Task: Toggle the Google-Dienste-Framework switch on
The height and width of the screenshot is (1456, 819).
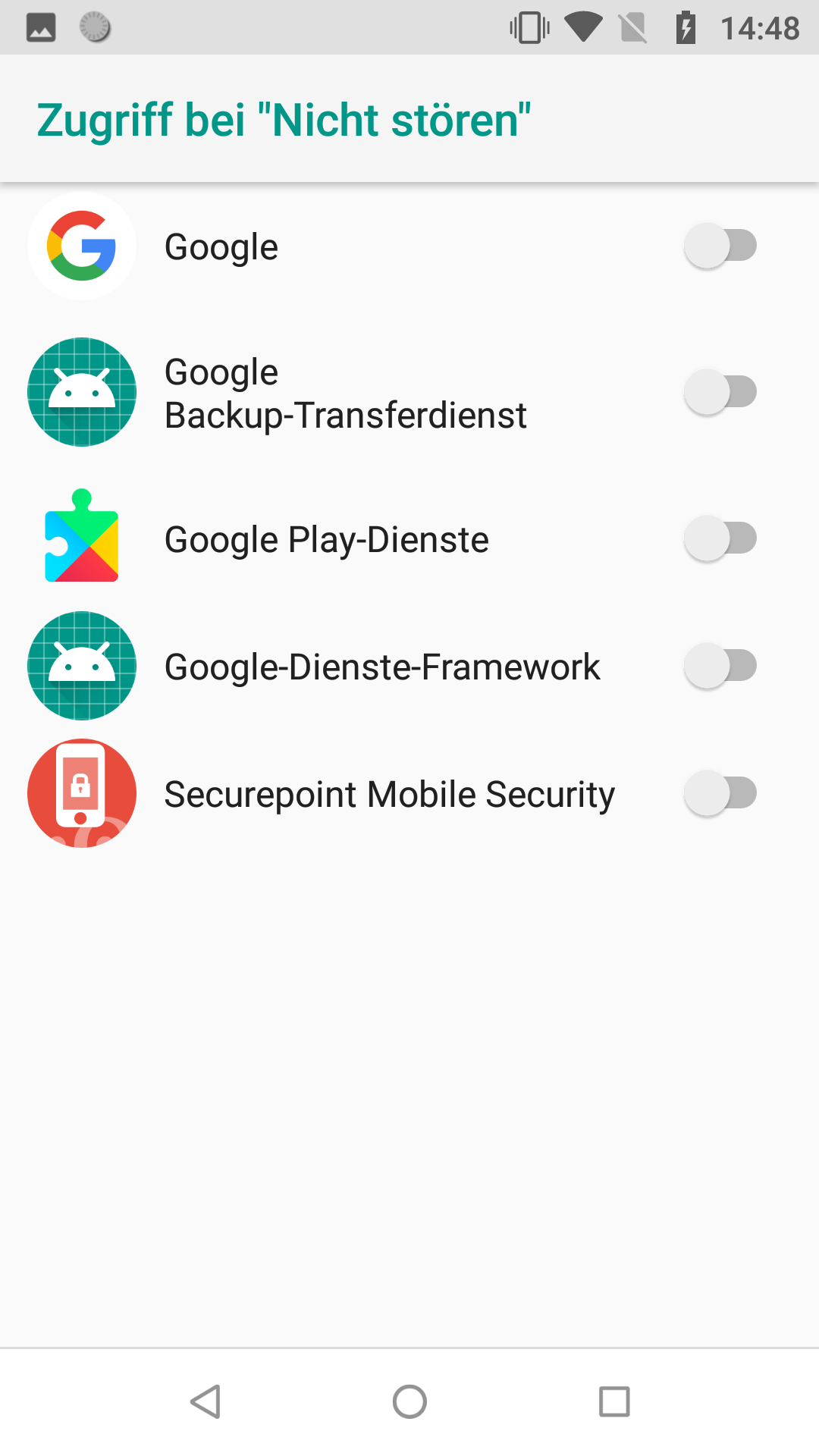Action: (x=720, y=665)
